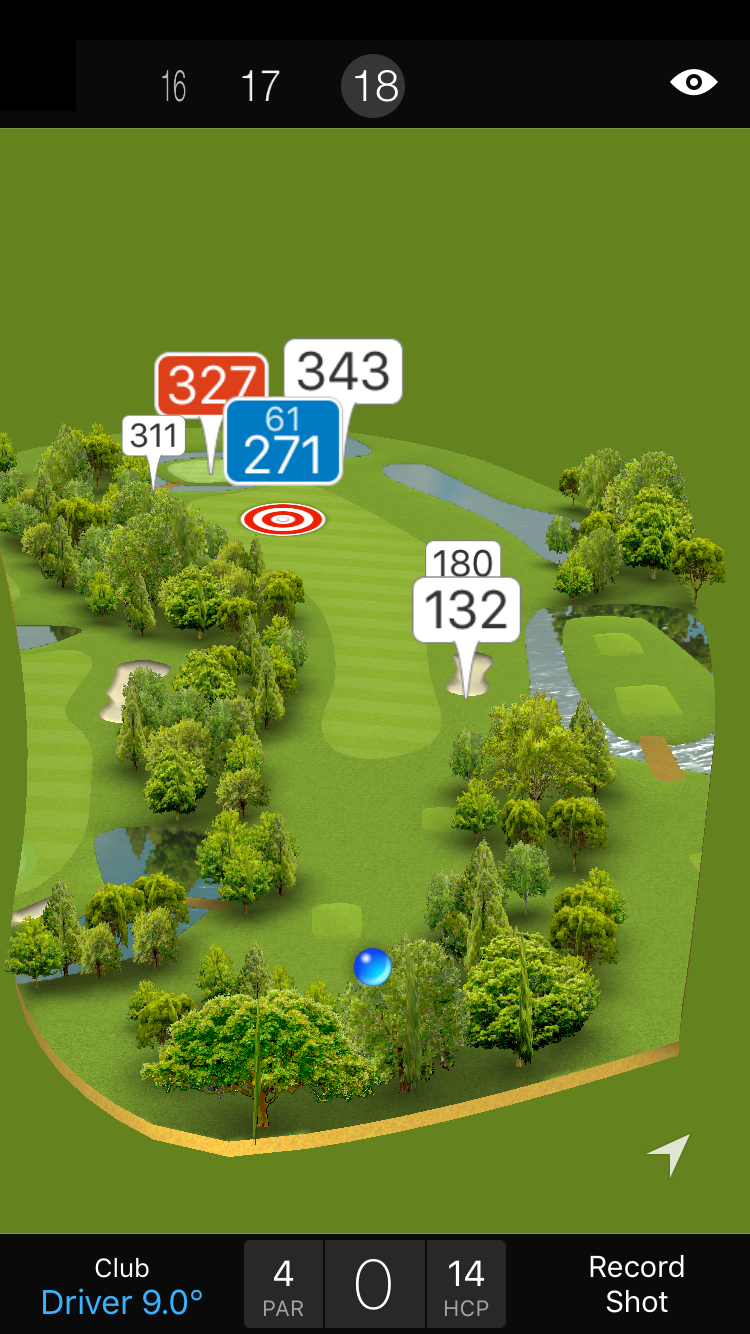Select hole 18 in the selector
The height and width of the screenshot is (1334, 750).
374,86
